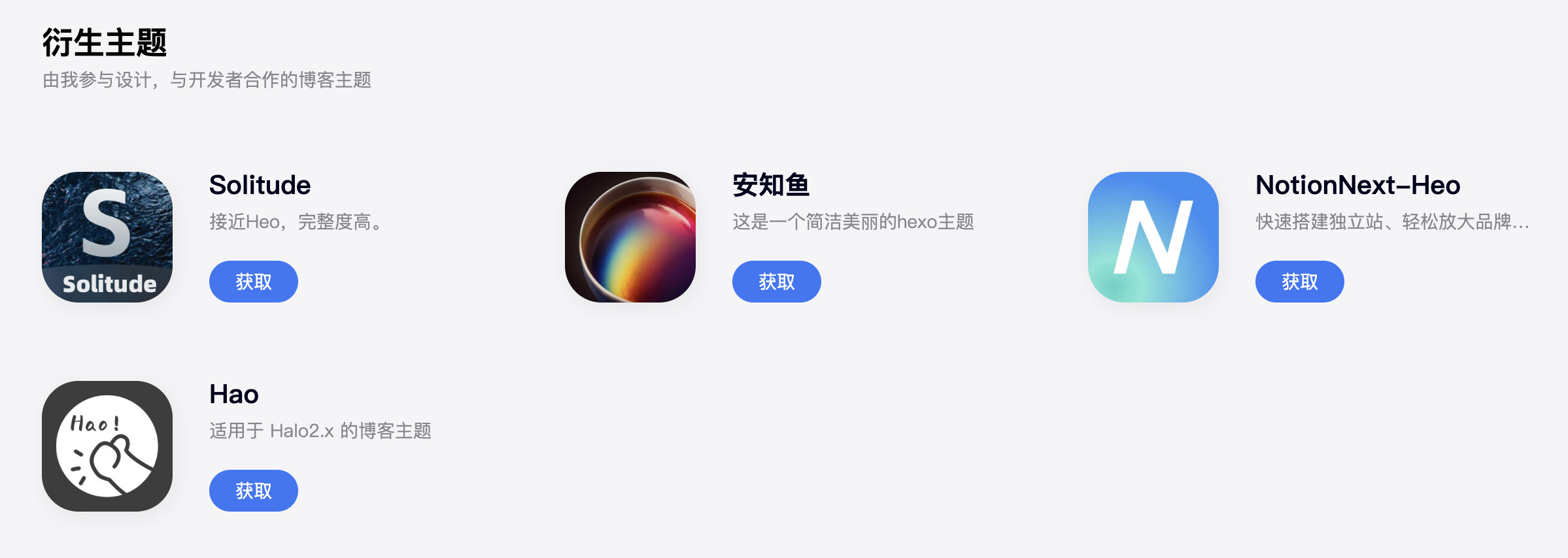Screen dimensions: 1568x558
Task: Get the Hao theme for Halo2.x
Action: coord(254,491)
